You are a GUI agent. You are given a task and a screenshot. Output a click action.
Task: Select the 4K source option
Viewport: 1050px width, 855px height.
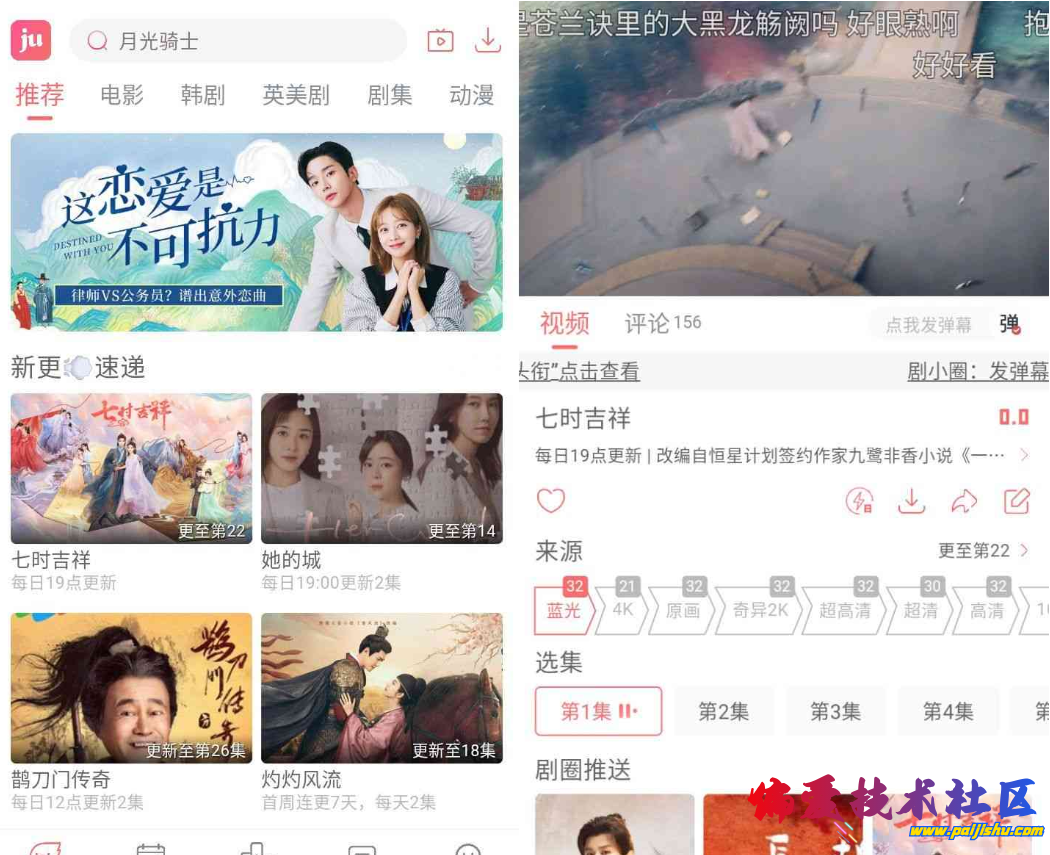(623, 609)
